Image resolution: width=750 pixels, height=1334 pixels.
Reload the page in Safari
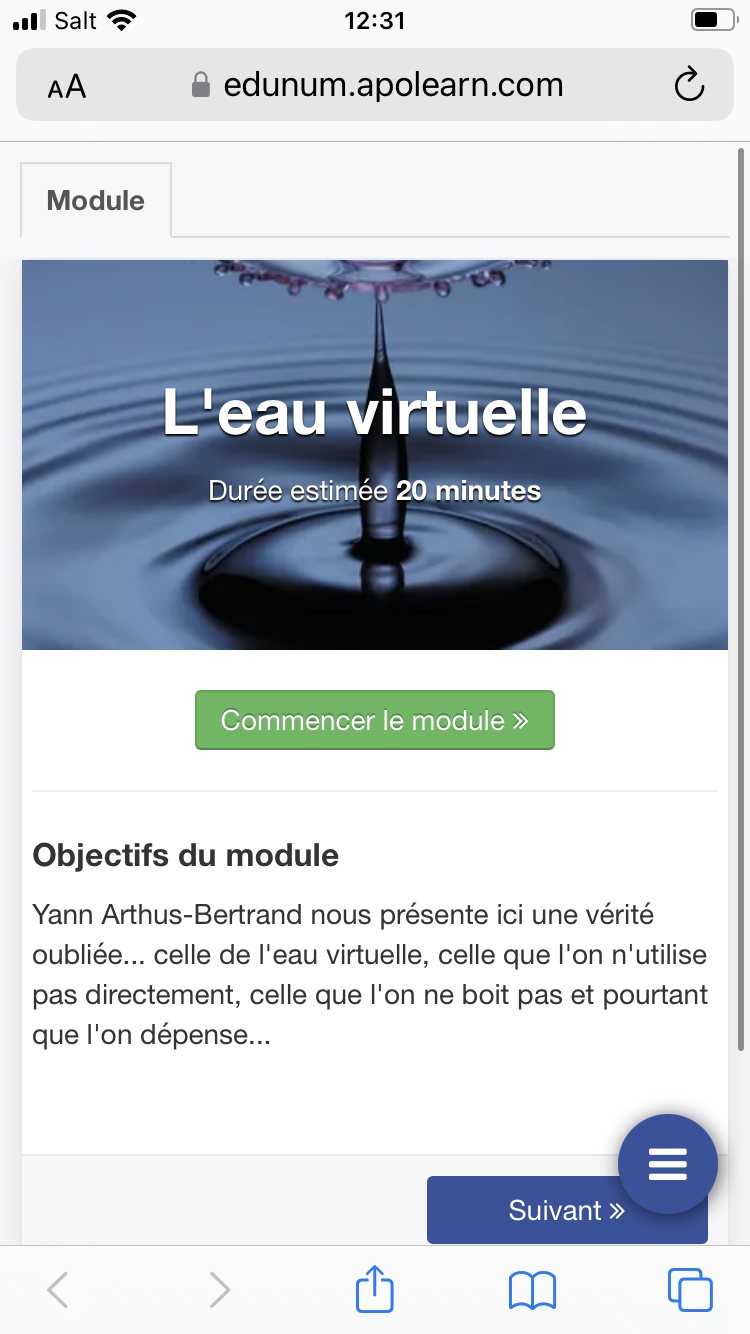coord(689,86)
